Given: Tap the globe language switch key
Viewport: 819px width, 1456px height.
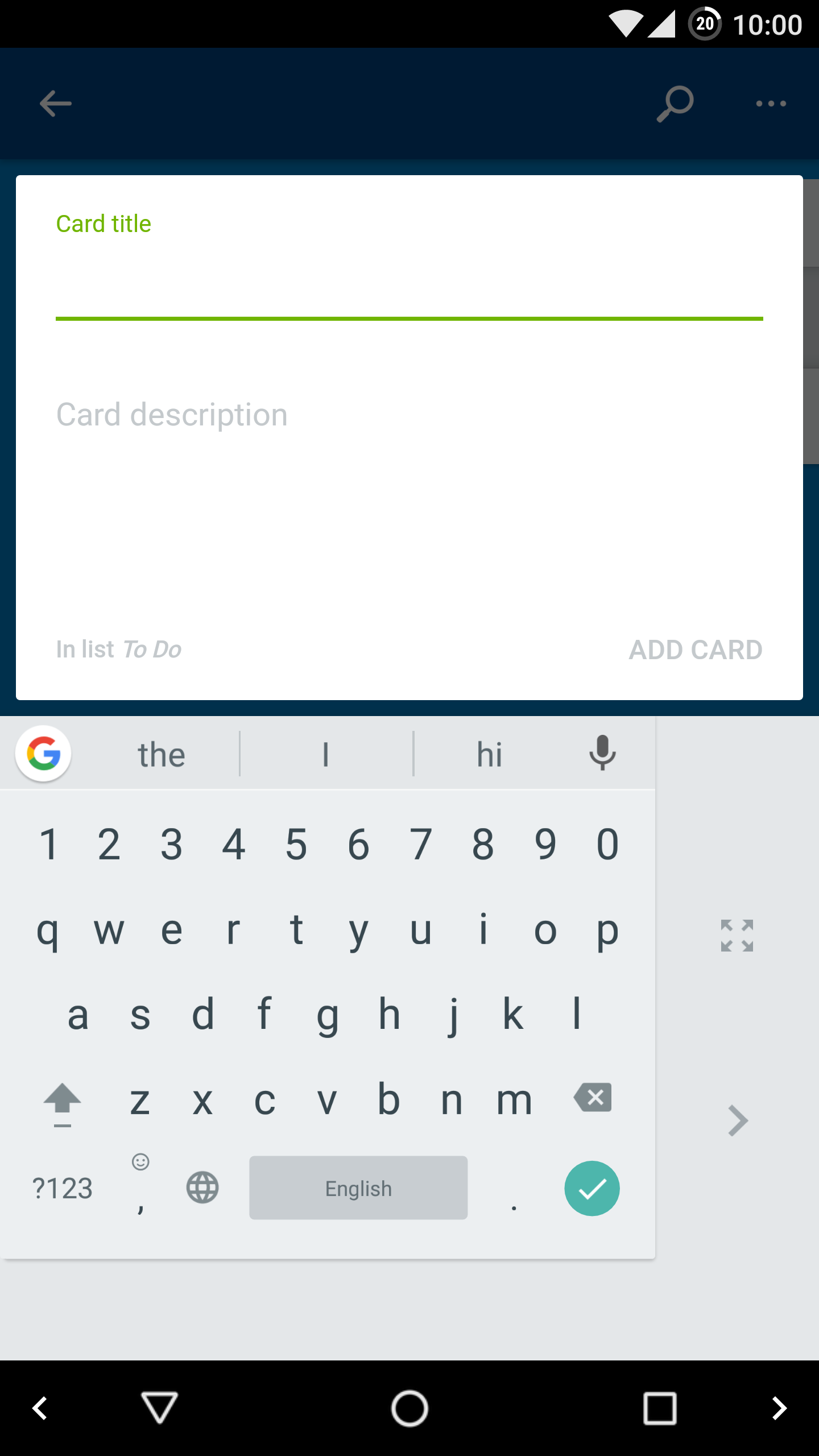Looking at the screenshot, I should pyautogui.click(x=202, y=1188).
